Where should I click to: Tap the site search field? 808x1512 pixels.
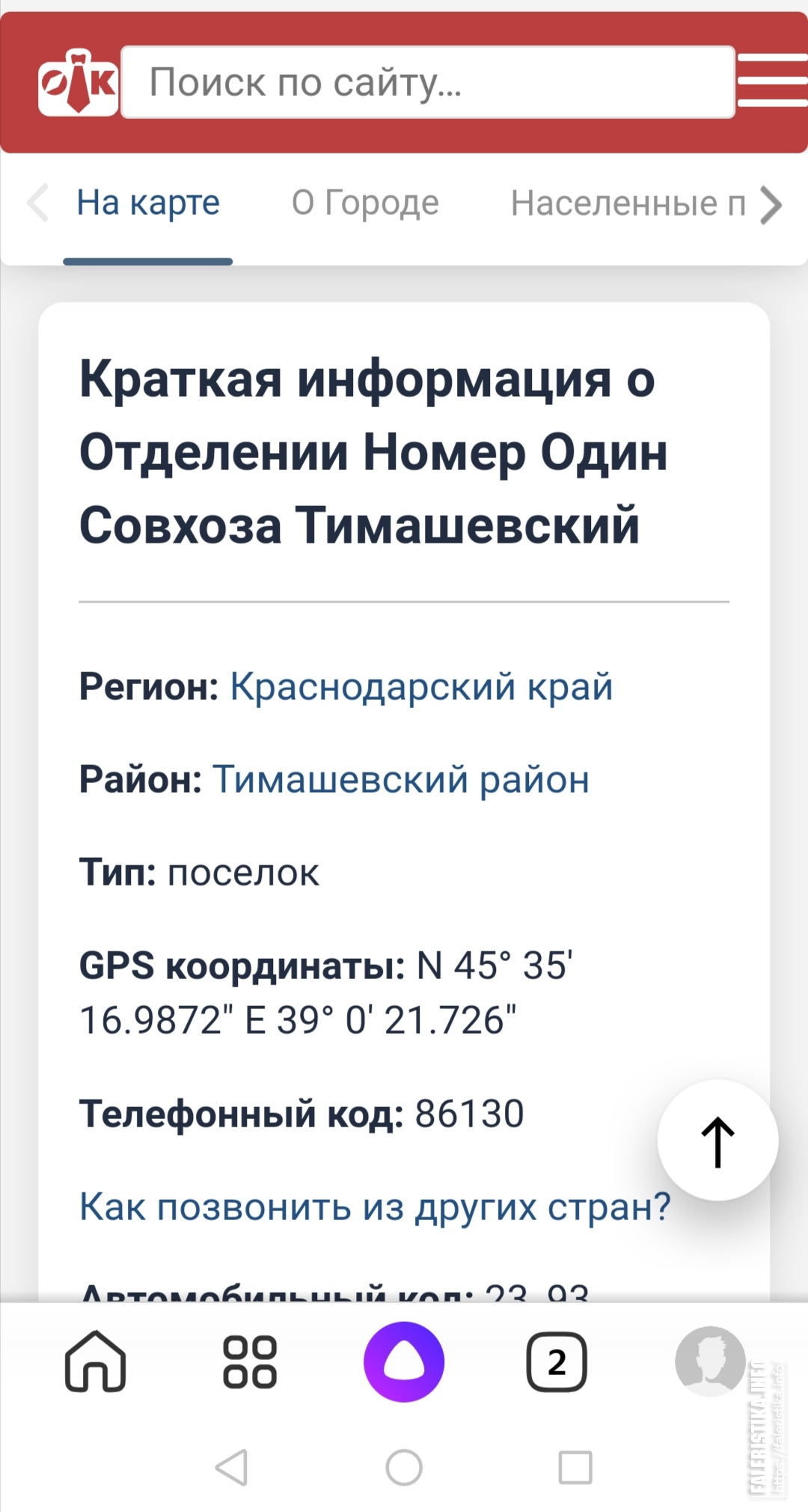[427, 82]
